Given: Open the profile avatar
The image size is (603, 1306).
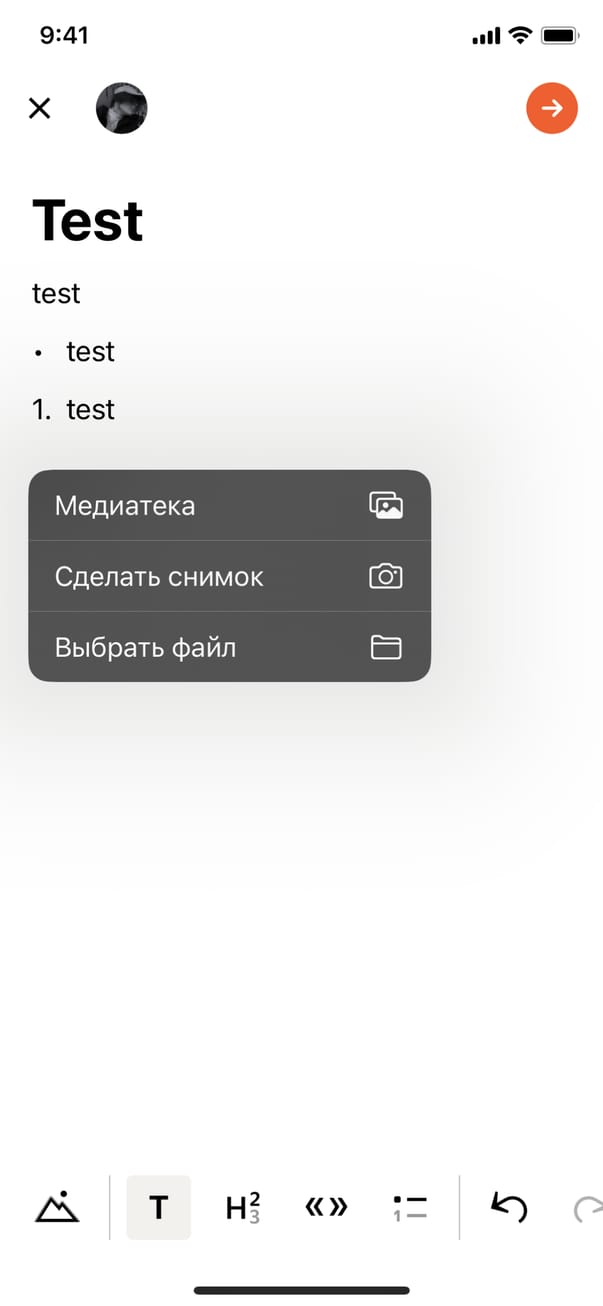Looking at the screenshot, I should click(121, 108).
